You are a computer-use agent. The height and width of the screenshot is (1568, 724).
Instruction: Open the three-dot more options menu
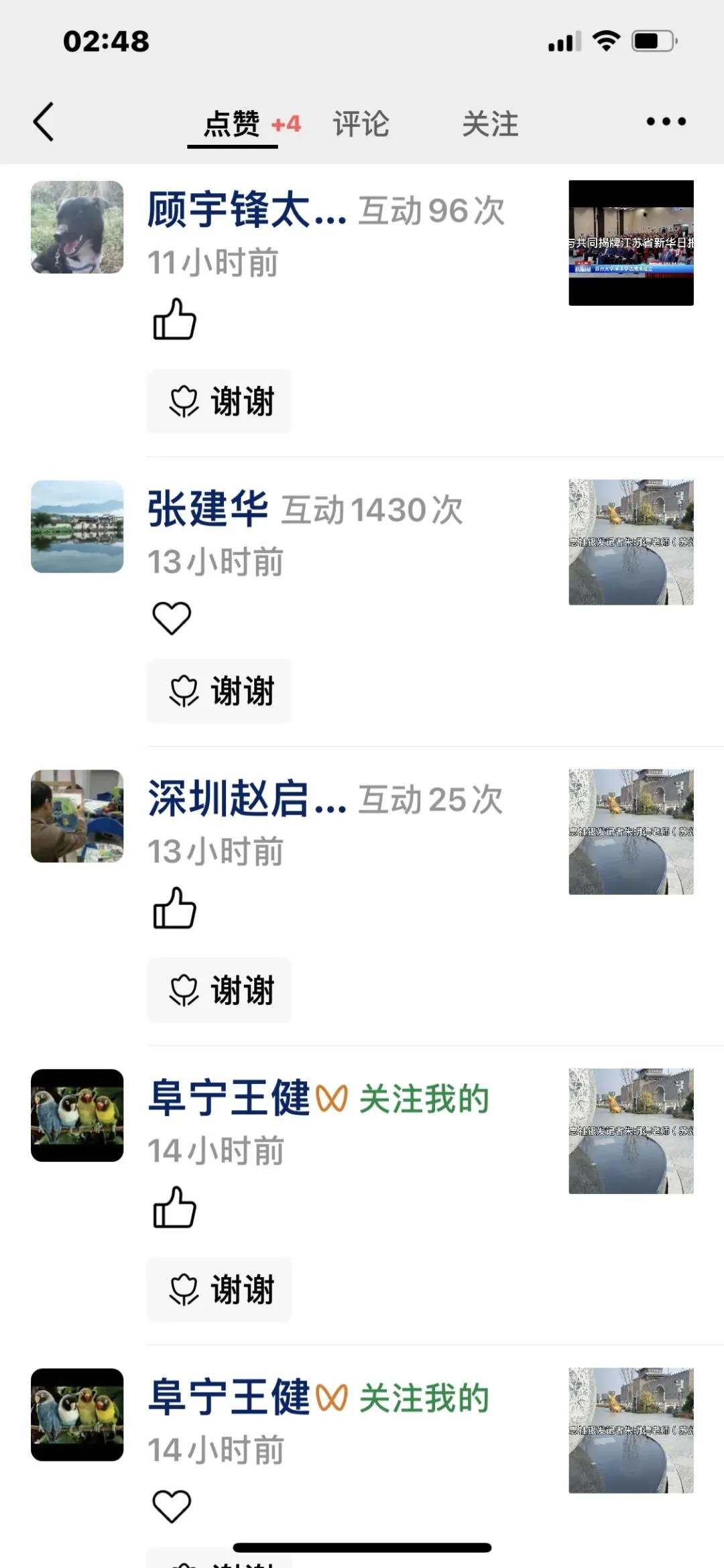666,122
